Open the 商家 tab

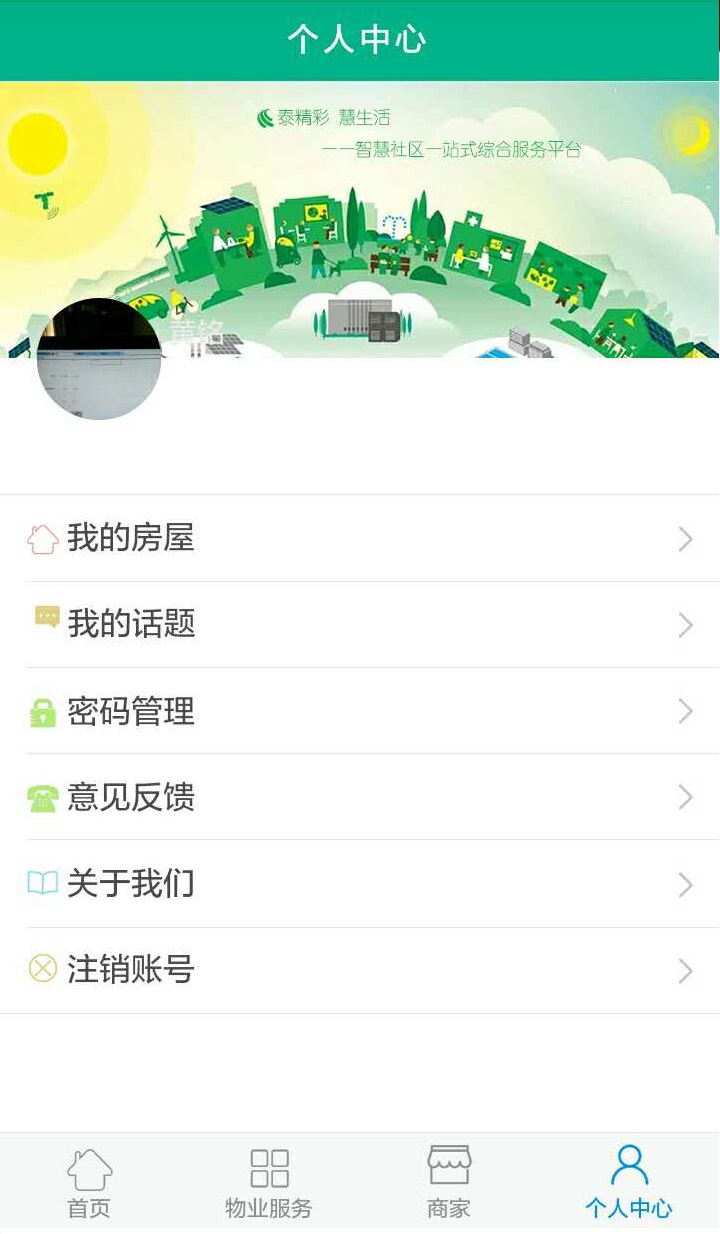point(451,1185)
